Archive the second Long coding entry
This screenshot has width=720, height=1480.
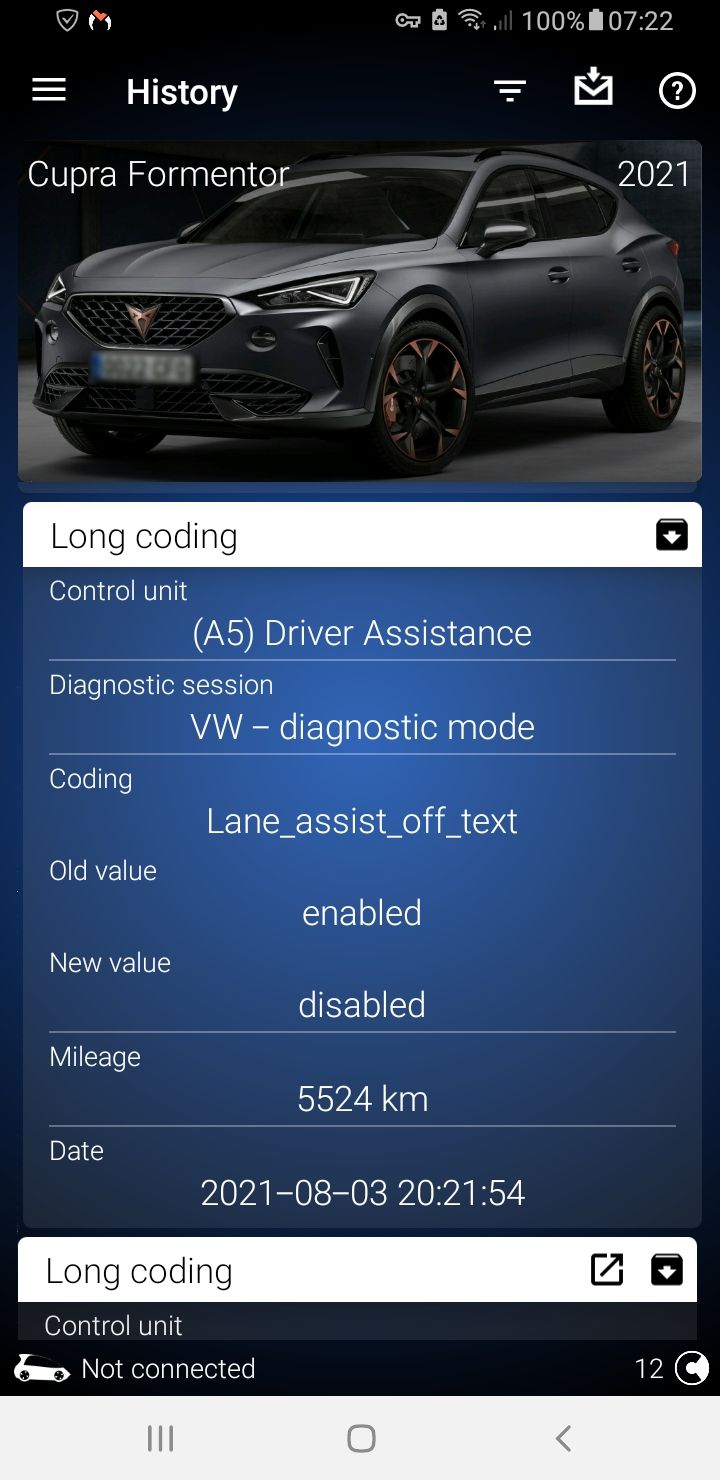[667, 1269]
